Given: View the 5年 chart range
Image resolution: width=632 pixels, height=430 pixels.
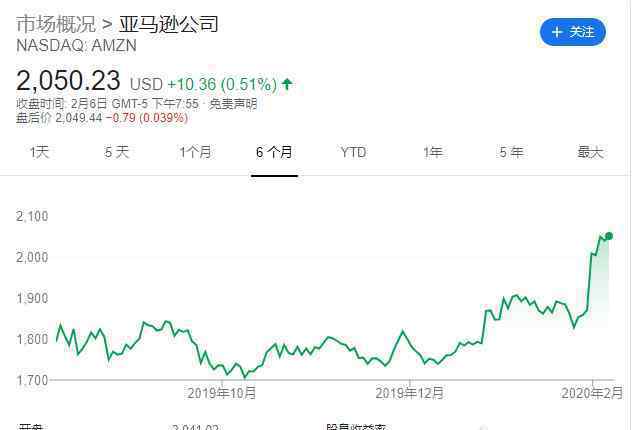Looking at the screenshot, I should (511, 152).
